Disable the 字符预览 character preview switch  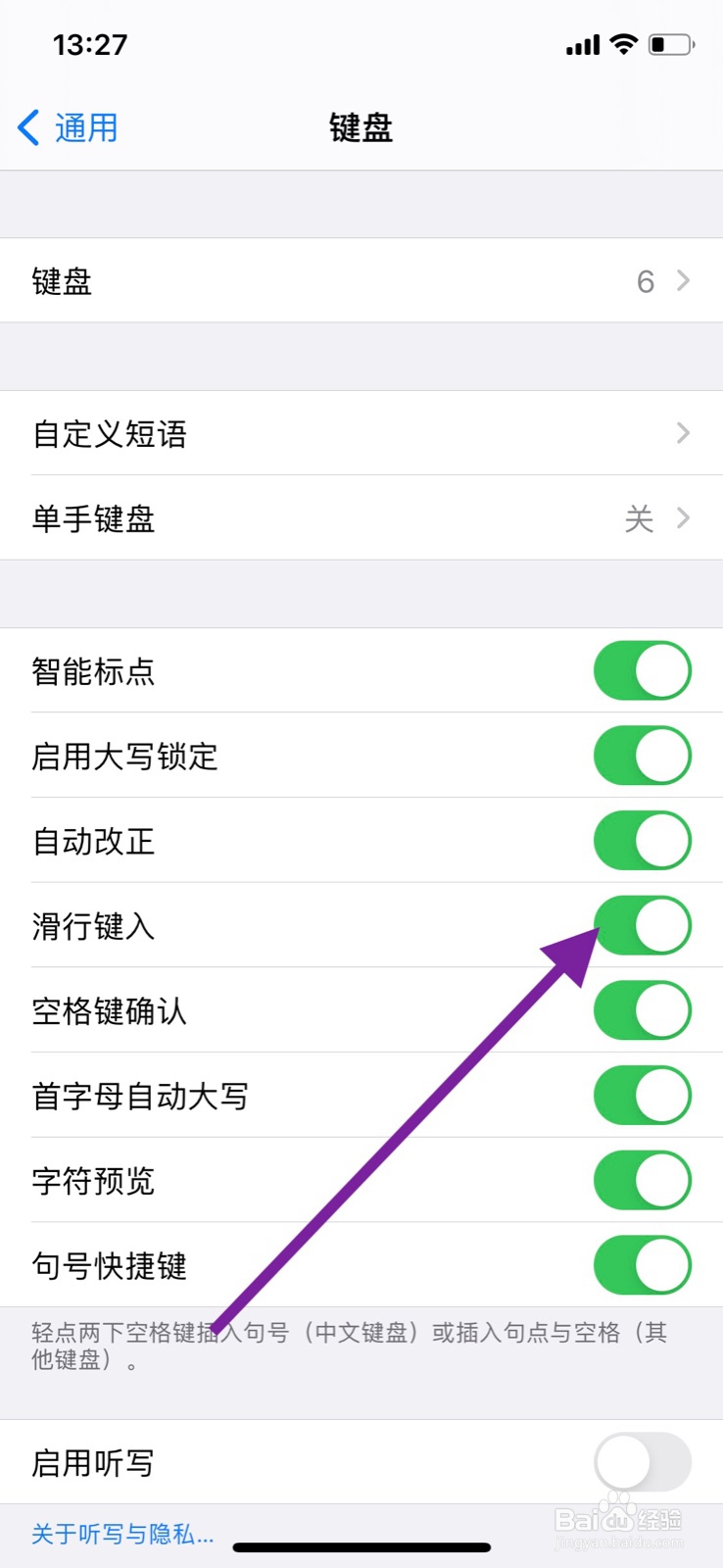click(x=642, y=1180)
